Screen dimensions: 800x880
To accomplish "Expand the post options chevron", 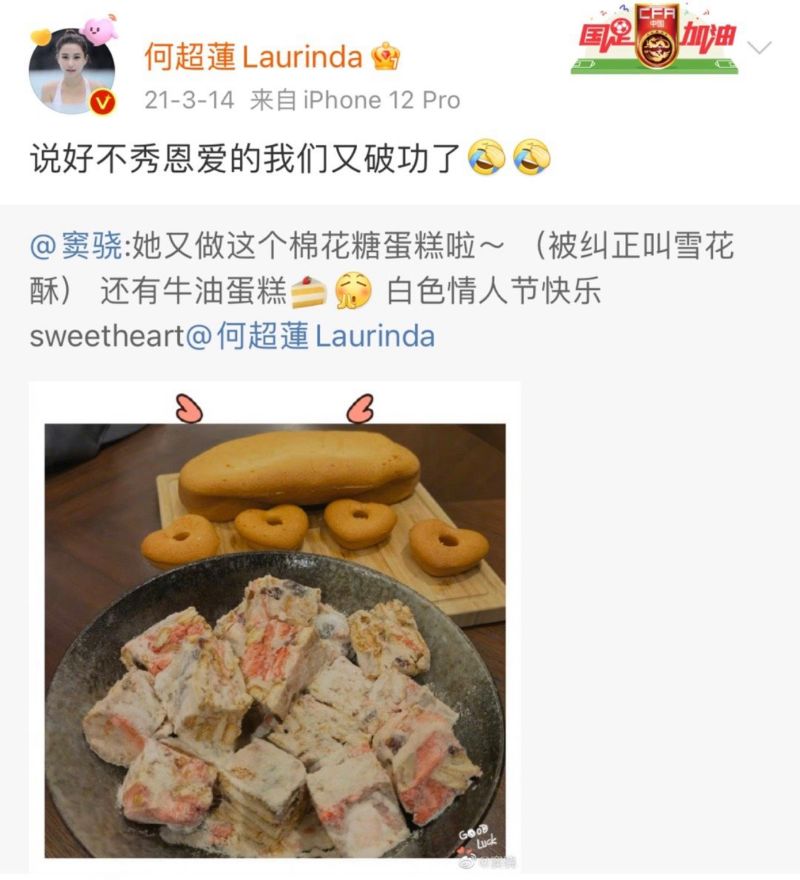I will click(x=760, y=48).
